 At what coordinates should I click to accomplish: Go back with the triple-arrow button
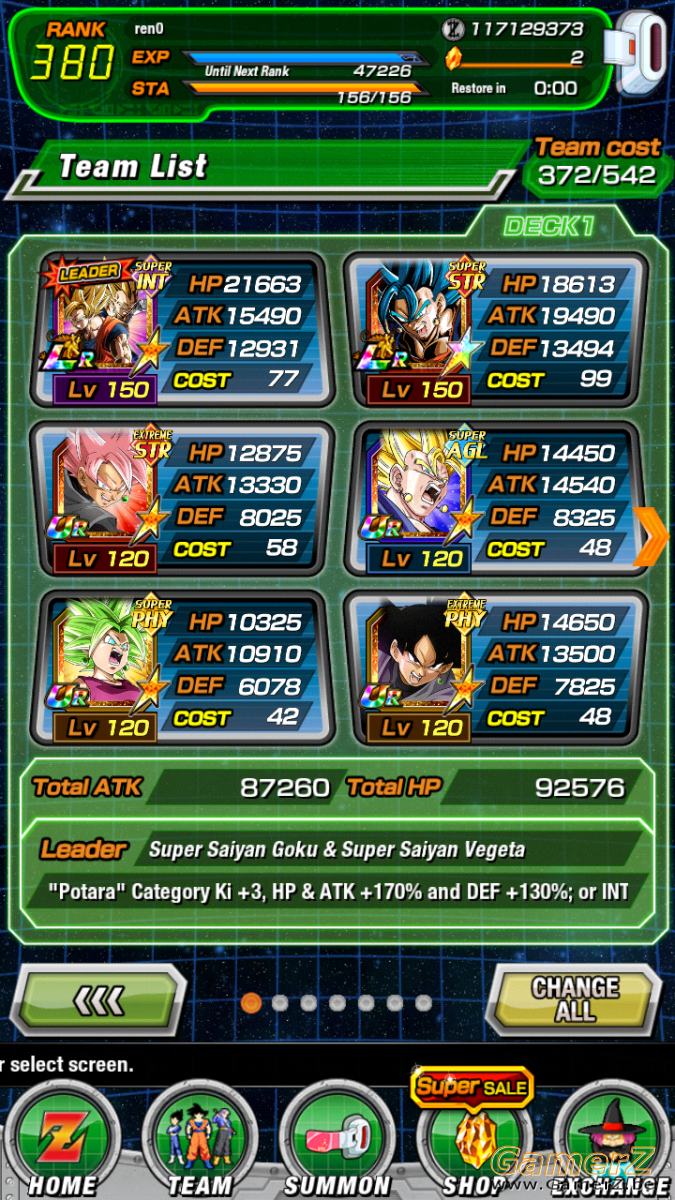click(100, 999)
